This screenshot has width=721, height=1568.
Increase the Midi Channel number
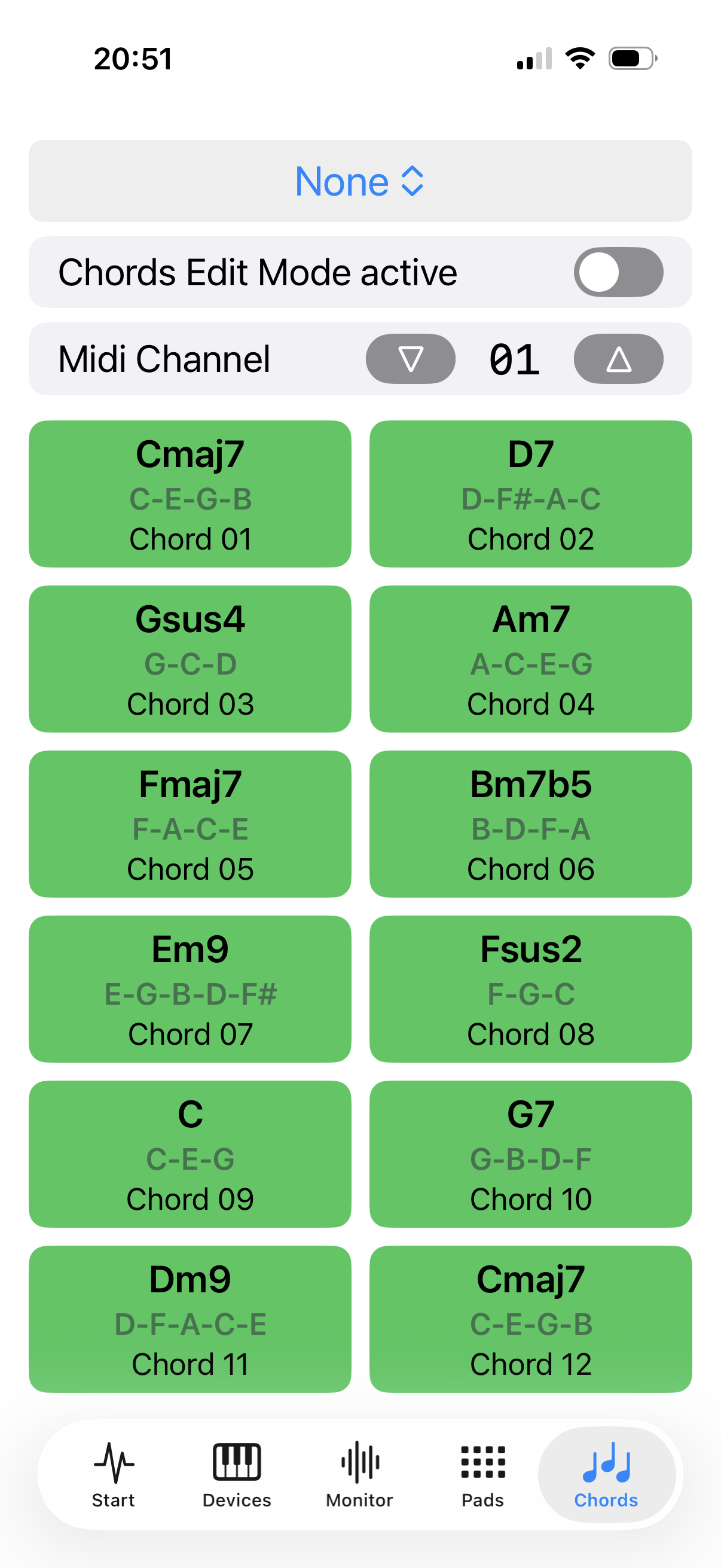click(x=618, y=359)
